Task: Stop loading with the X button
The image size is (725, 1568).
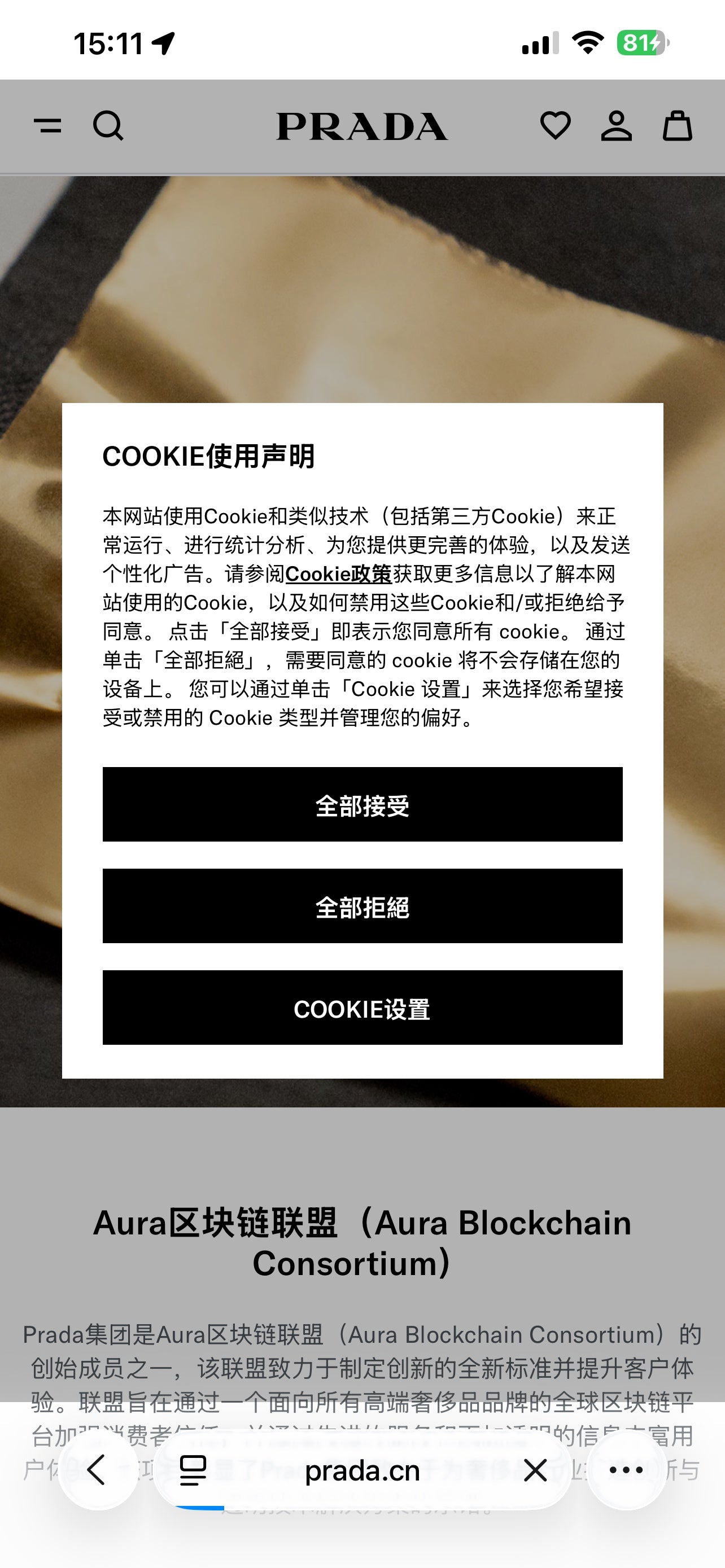Action: point(535,1470)
